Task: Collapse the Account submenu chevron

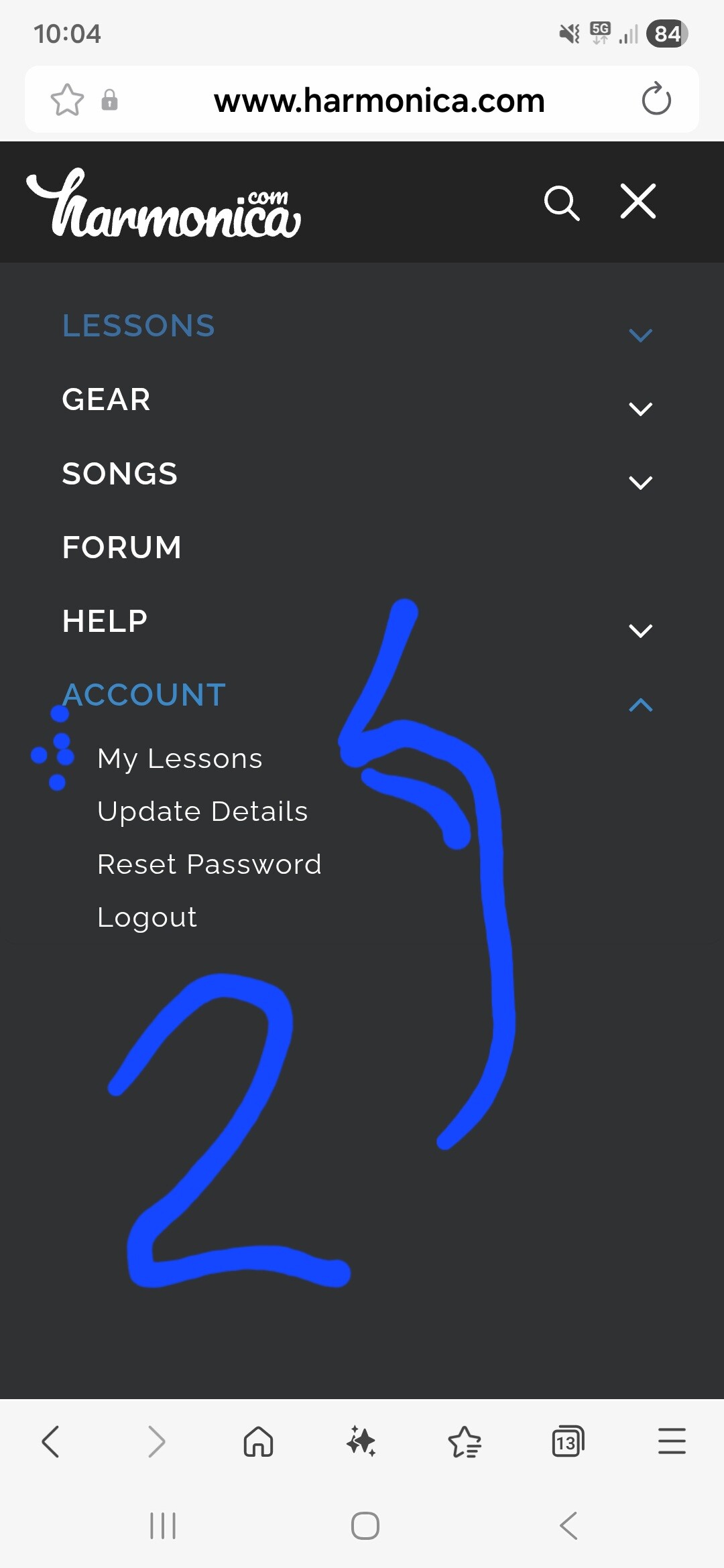Action: 640,704
